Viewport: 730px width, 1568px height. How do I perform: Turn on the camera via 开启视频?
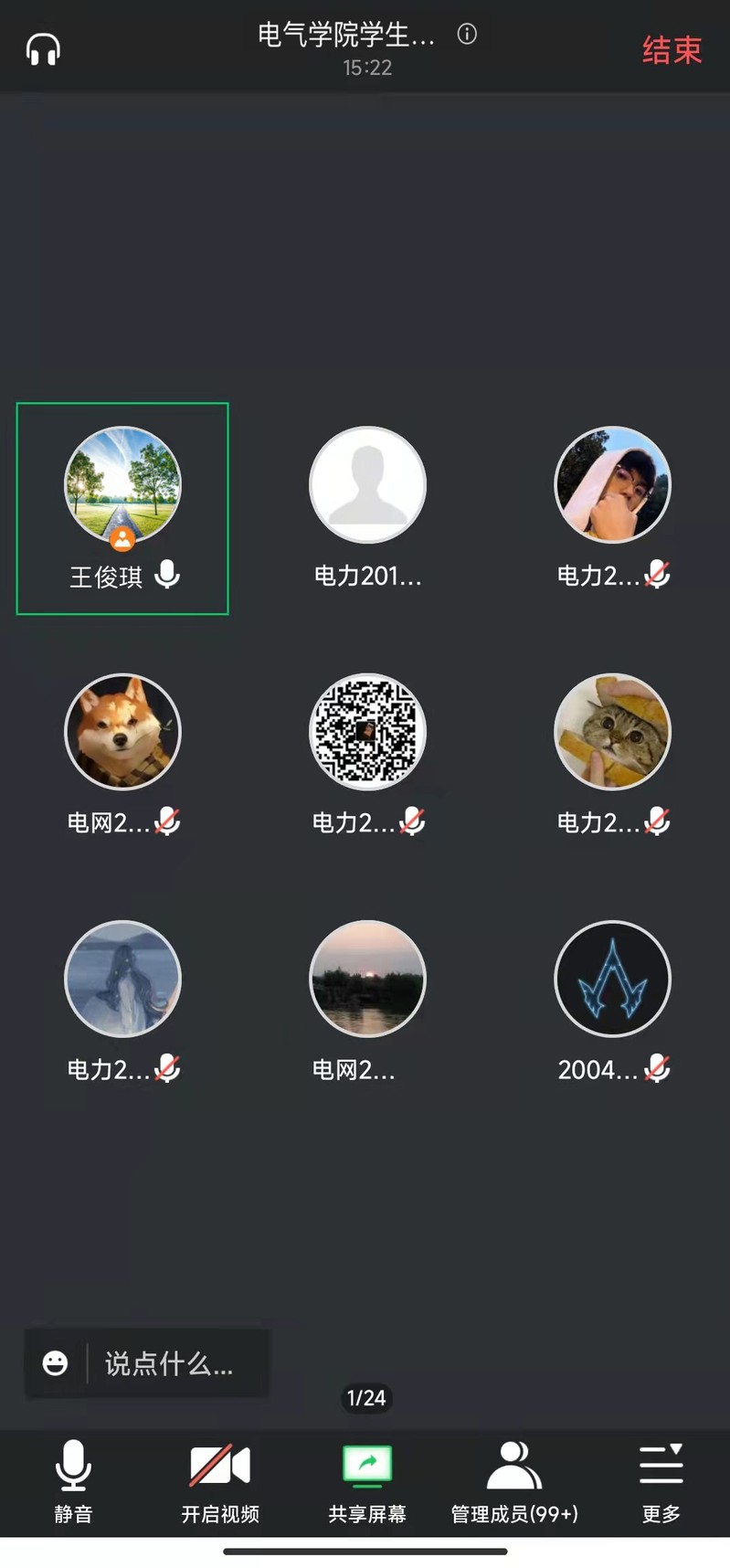coord(220,1482)
